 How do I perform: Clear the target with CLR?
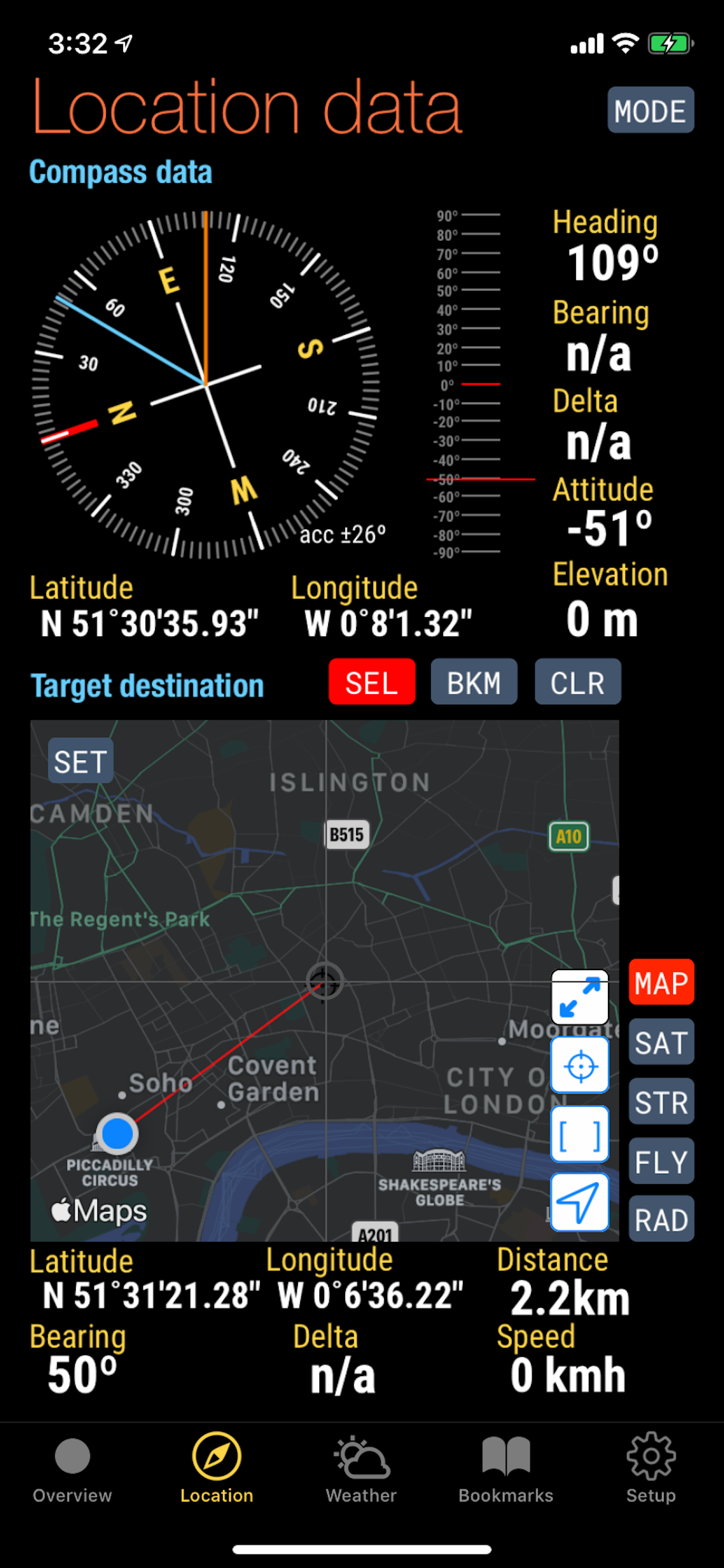[577, 682]
